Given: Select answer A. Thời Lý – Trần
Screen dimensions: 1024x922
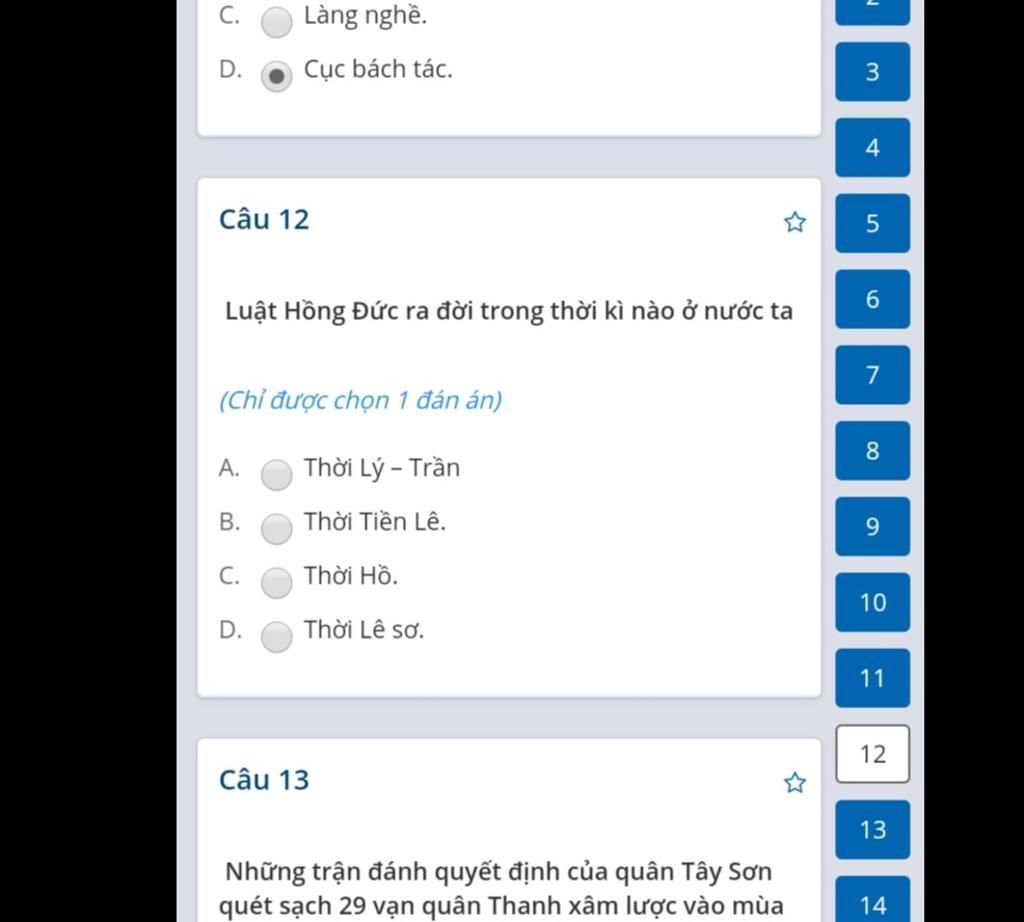Looking at the screenshot, I should point(277,475).
